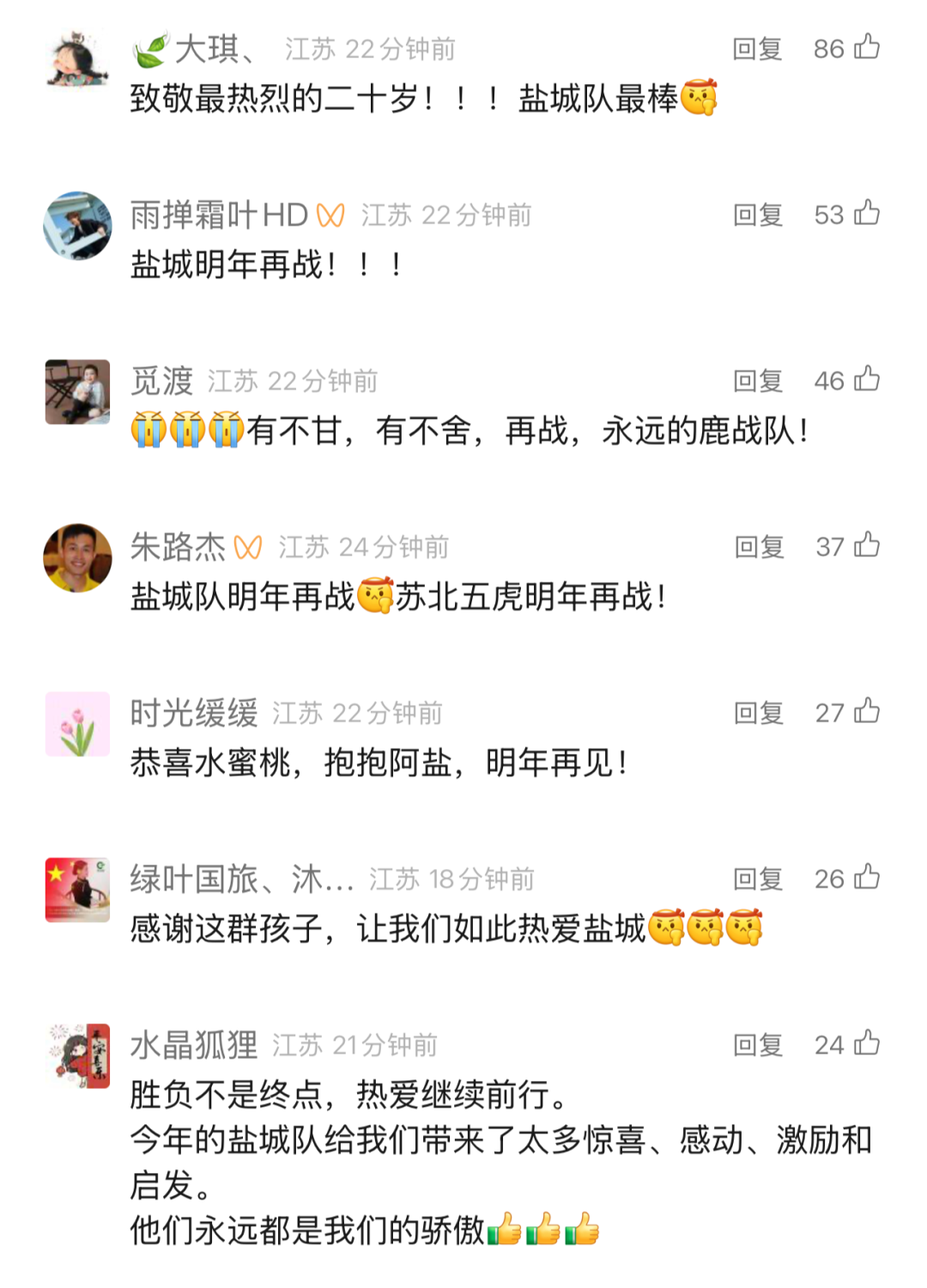Like the comment from 觅渡
The width and height of the screenshot is (927, 1288).
pos(867,379)
